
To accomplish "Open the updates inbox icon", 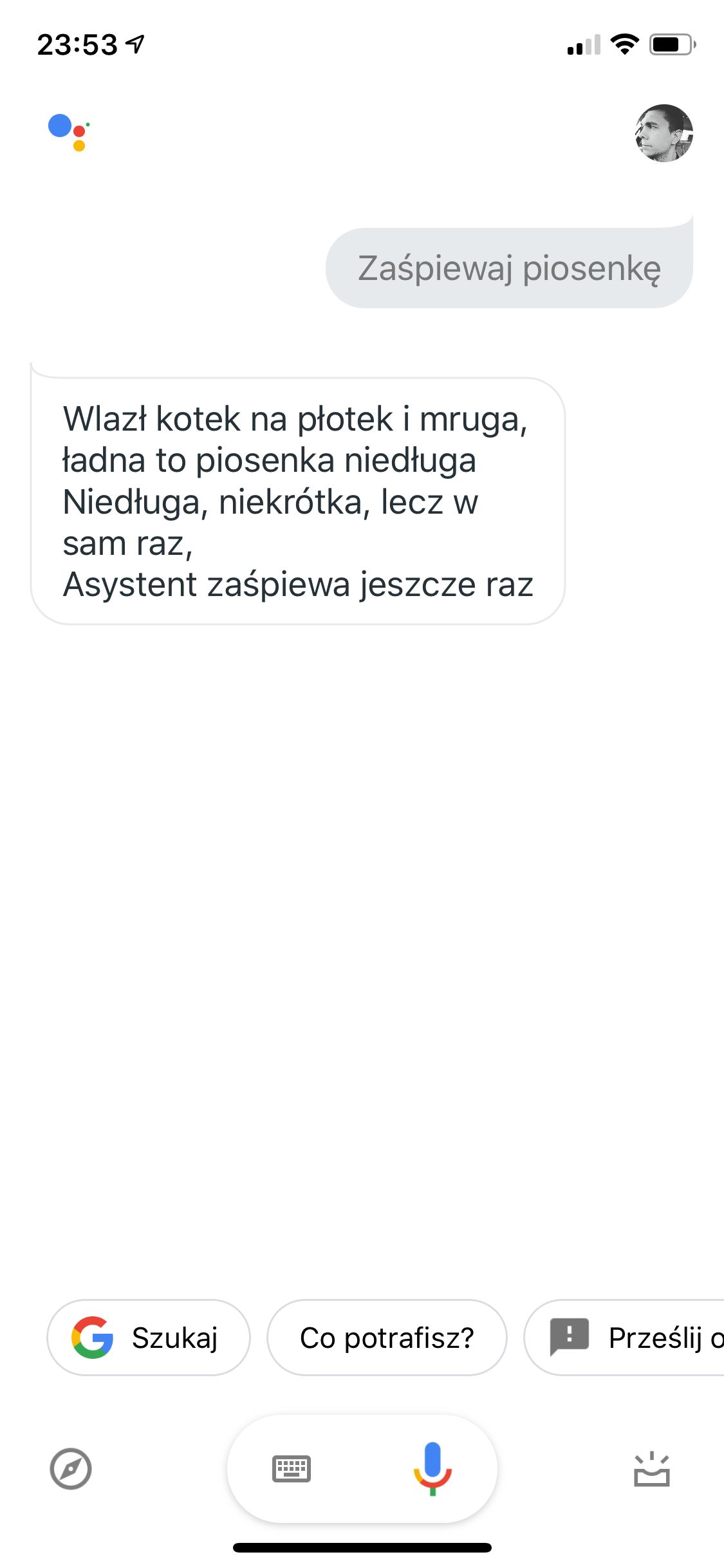I will point(652,1469).
